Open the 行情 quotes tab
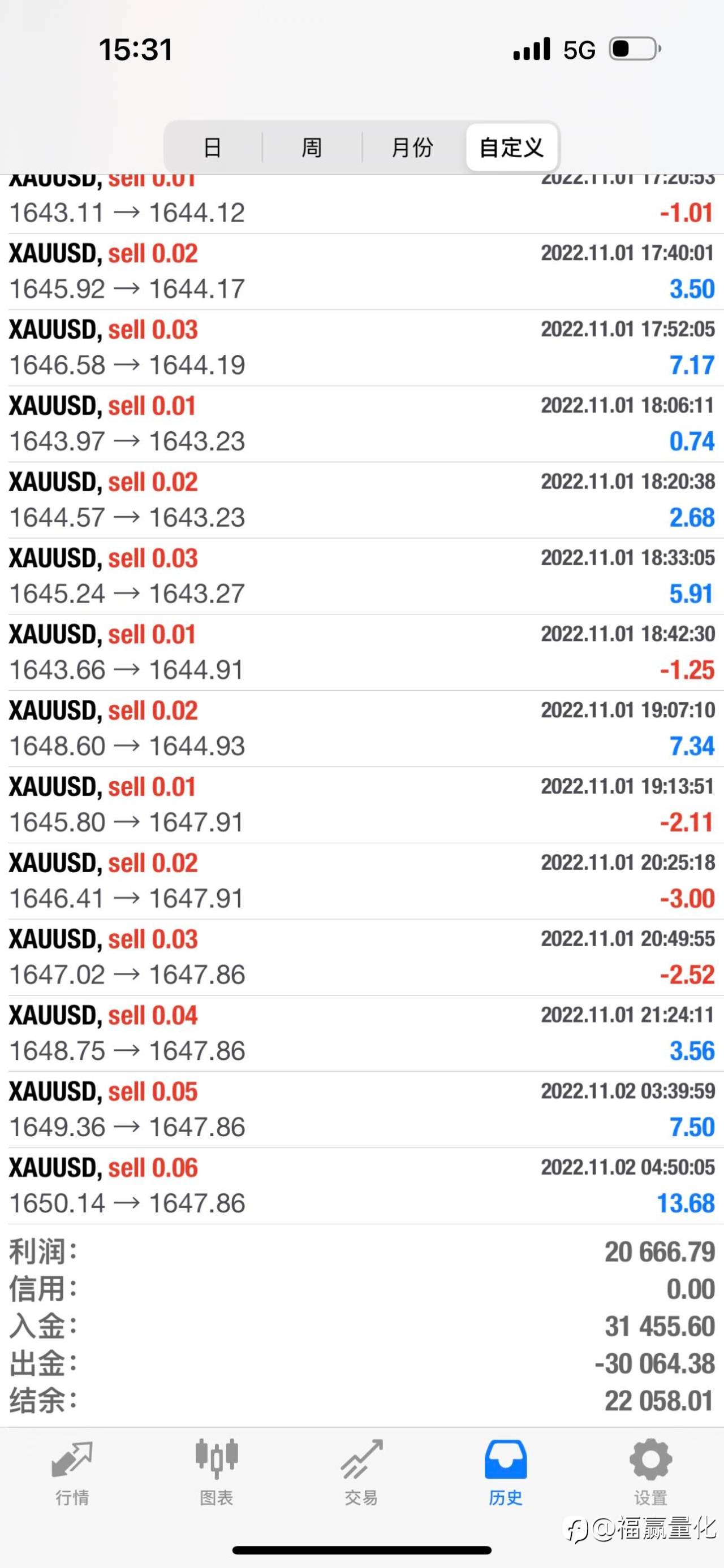The height and width of the screenshot is (1568, 724). click(x=72, y=1472)
